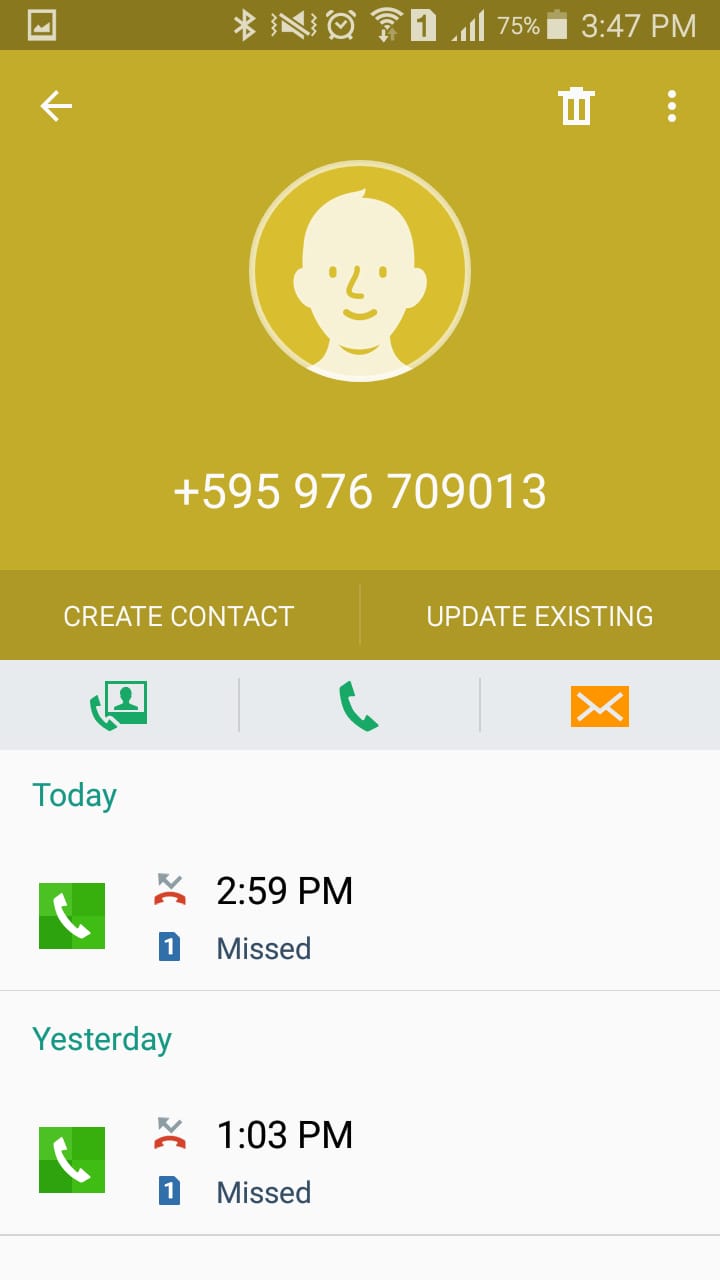Choose Update Existing contact
The image size is (720, 1280).
pos(540,616)
